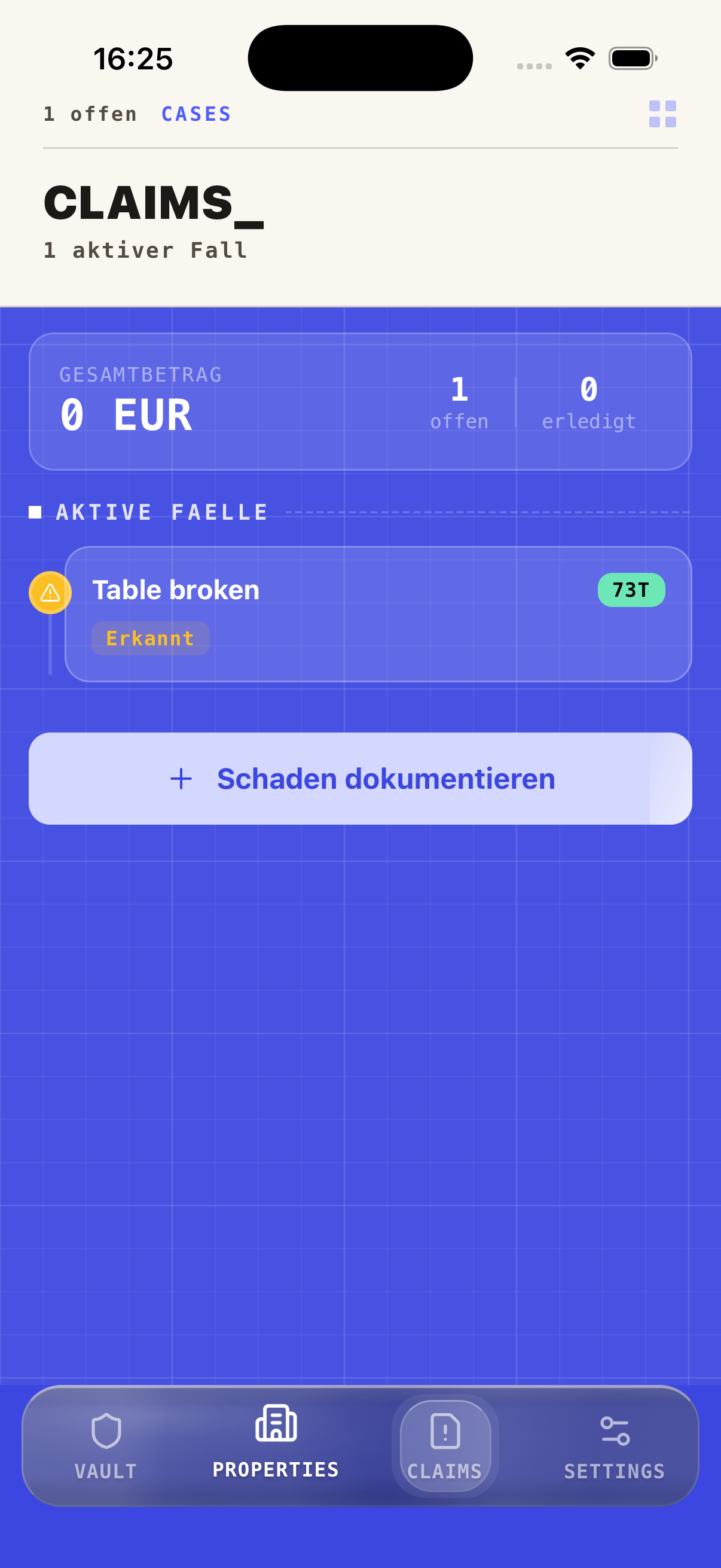Viewport: 721px width, 1568px height.
Task: Tap the erledigt counter showing 0
Action: pos(588,402)
